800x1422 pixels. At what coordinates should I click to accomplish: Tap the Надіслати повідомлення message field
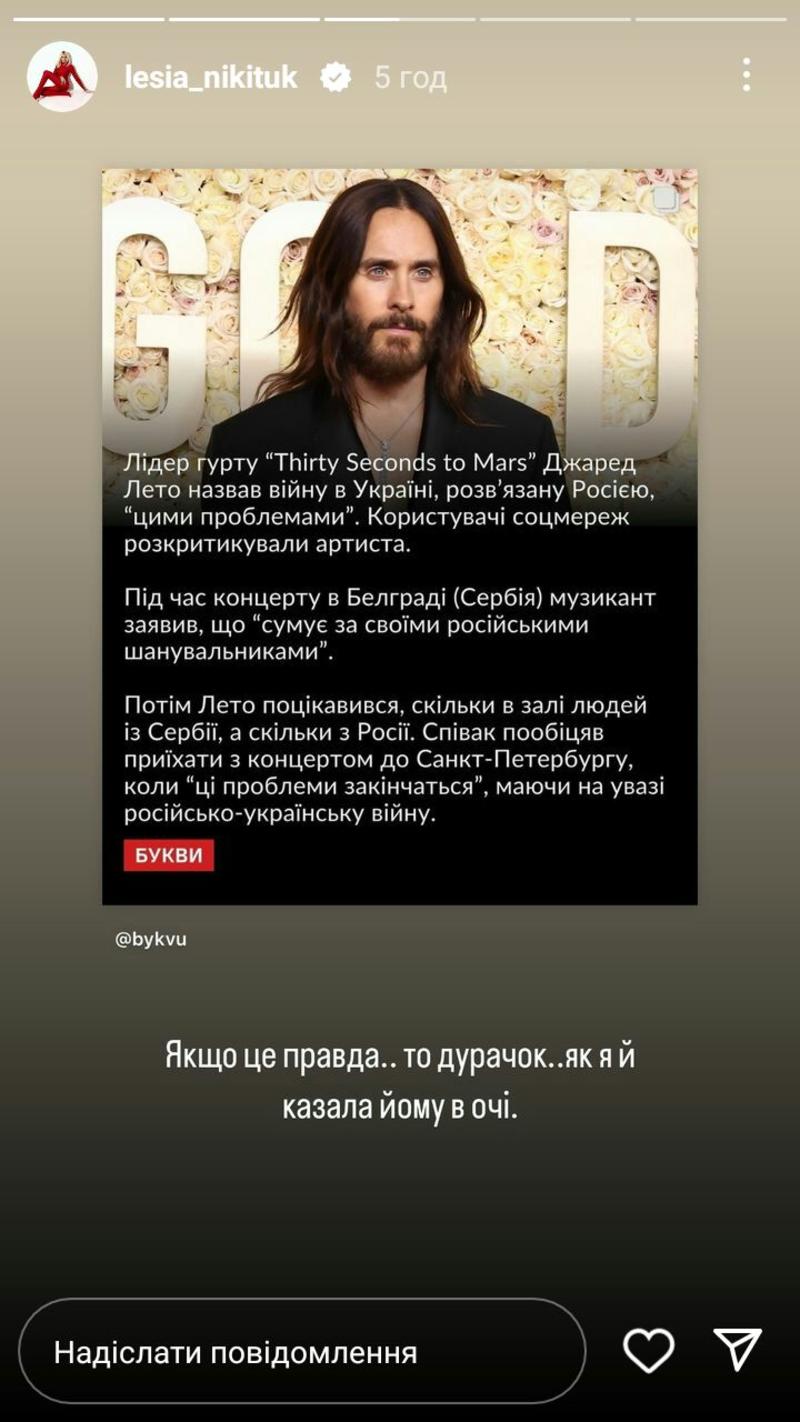(302, 1352)
